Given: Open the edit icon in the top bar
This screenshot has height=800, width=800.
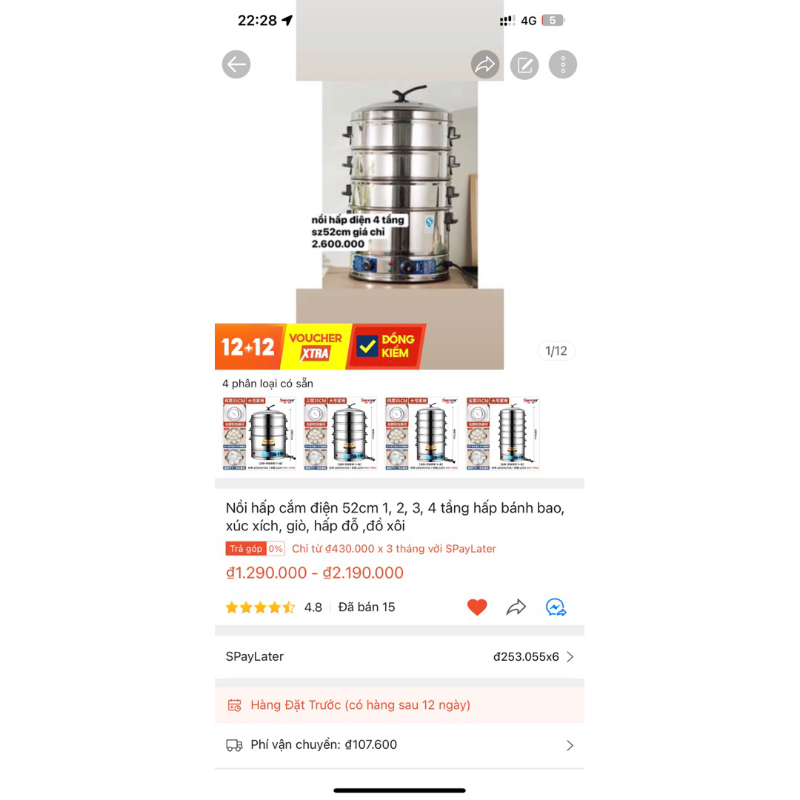Looking at the screenshot, I should point(524,65).
